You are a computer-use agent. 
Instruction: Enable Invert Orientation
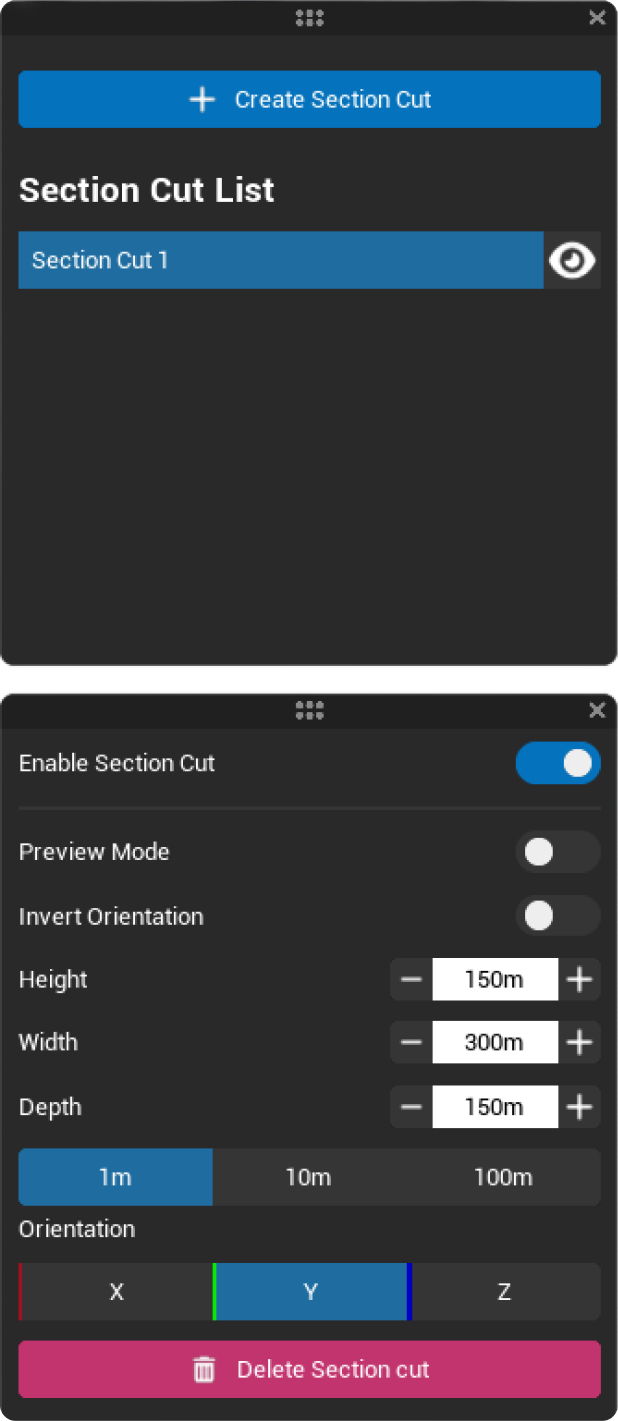558,916
